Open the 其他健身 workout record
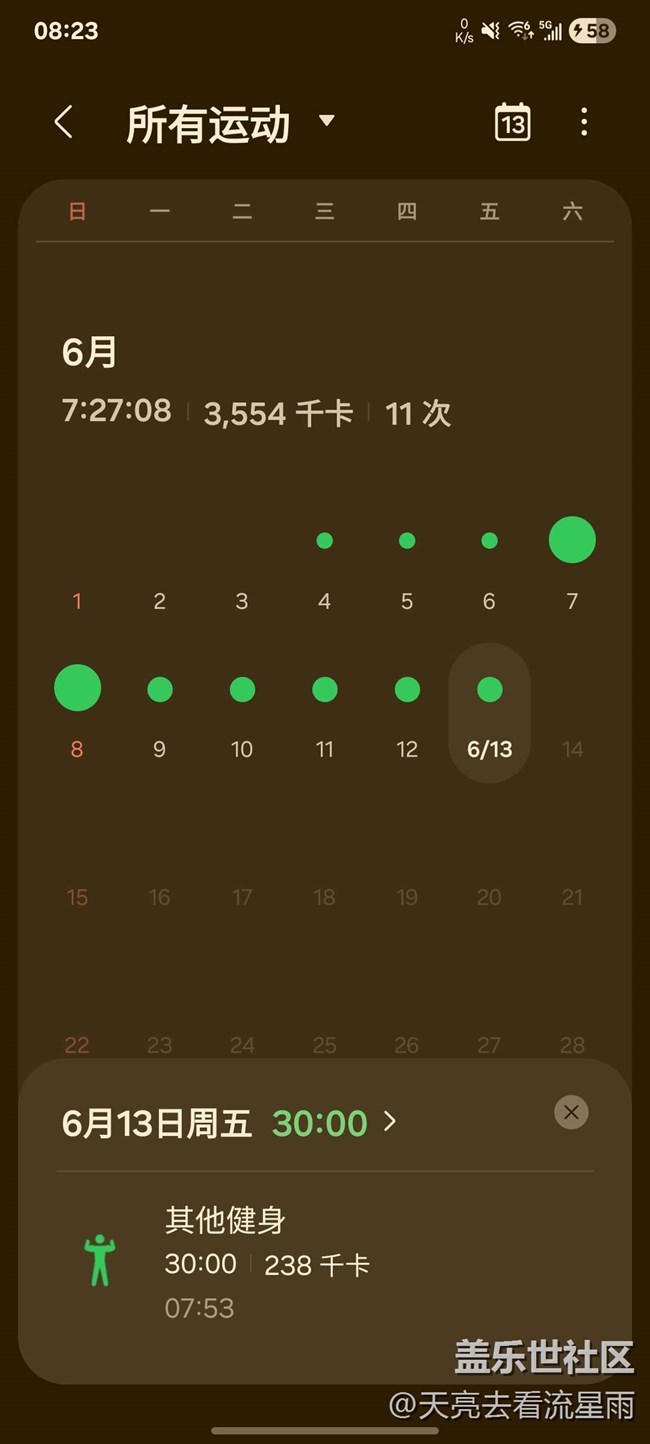The height and width of the screenshot is (1444, 650). 325,1263
